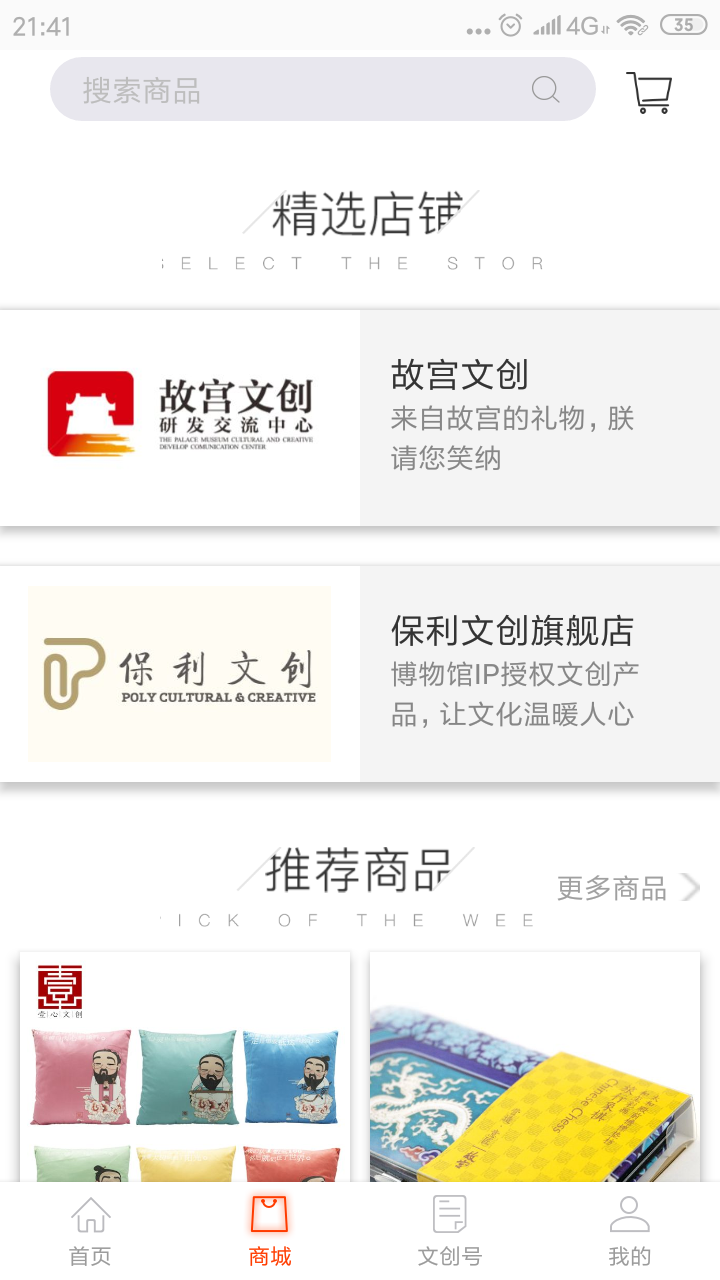Open the 故宫文创 store card
Screen dimensions: 720x1280
[360, 417]
